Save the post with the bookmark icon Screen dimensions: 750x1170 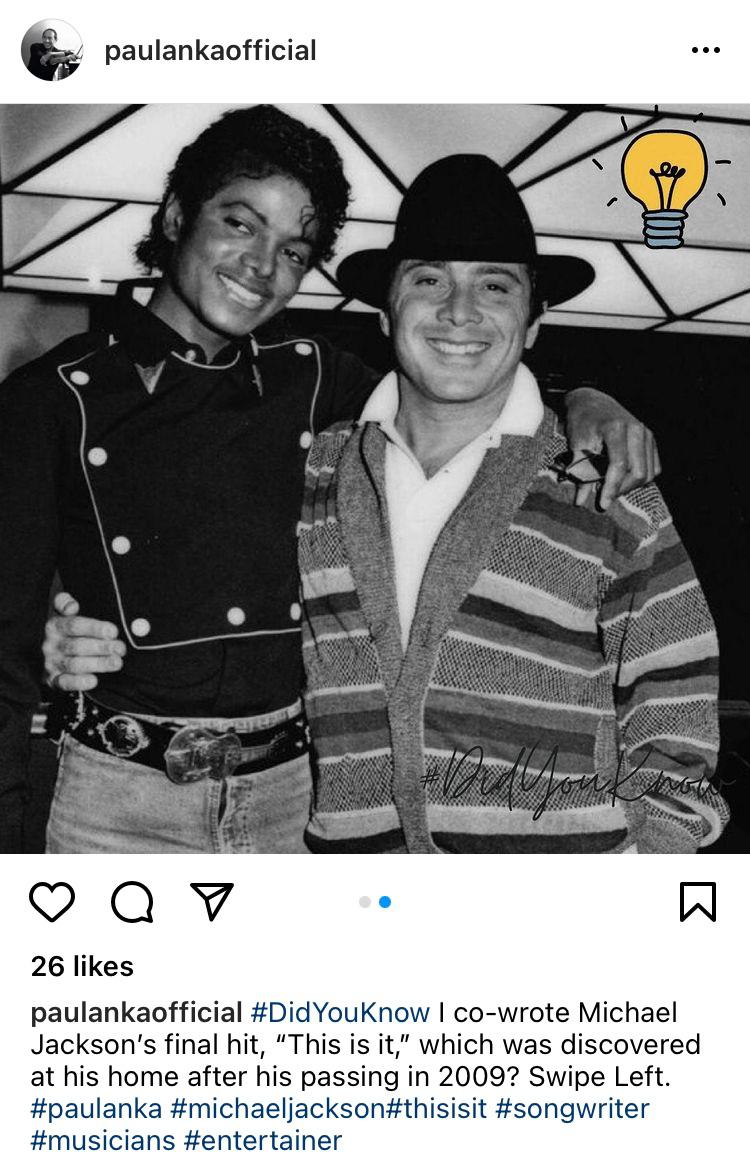(x=697, y=902)
